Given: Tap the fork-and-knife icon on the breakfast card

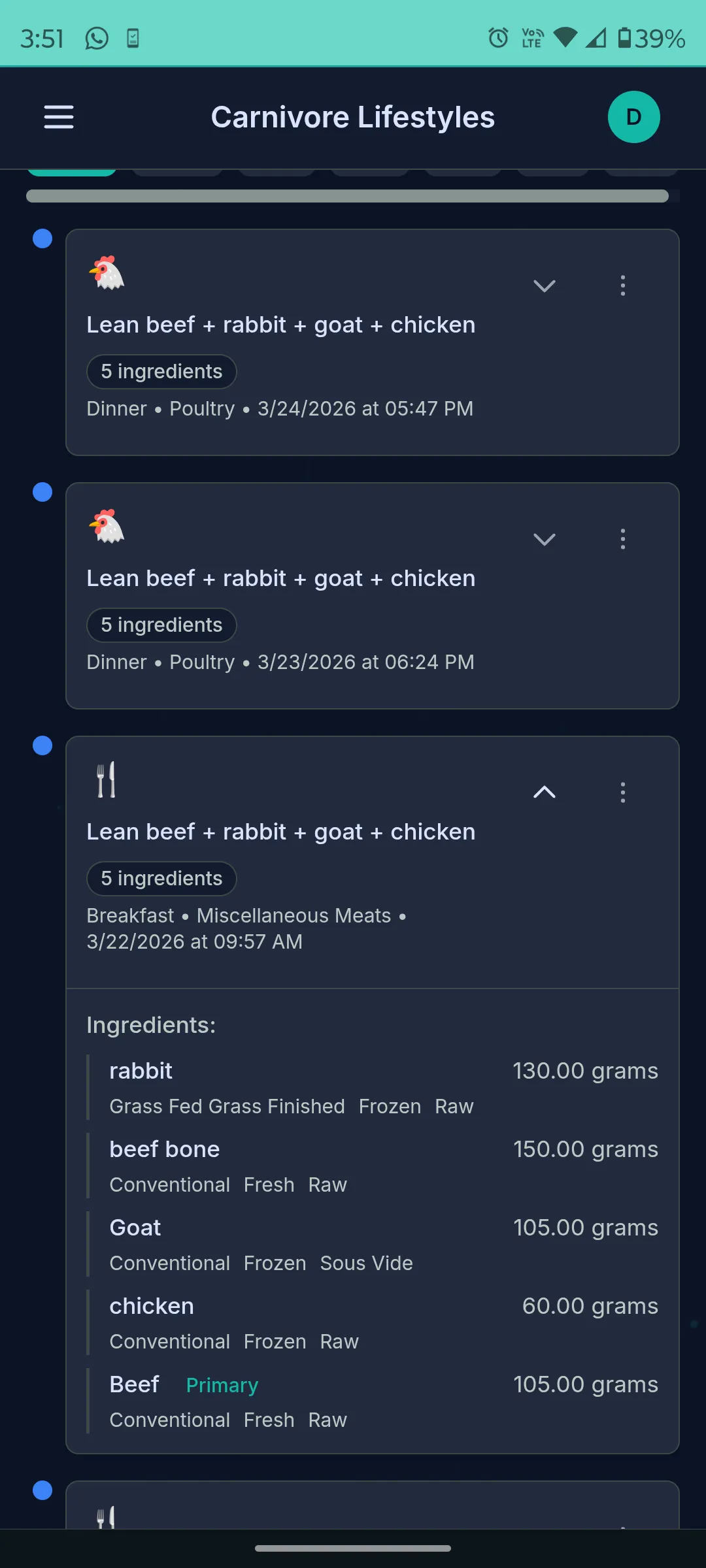Looking at the screenshot, I should click(105, 780).
